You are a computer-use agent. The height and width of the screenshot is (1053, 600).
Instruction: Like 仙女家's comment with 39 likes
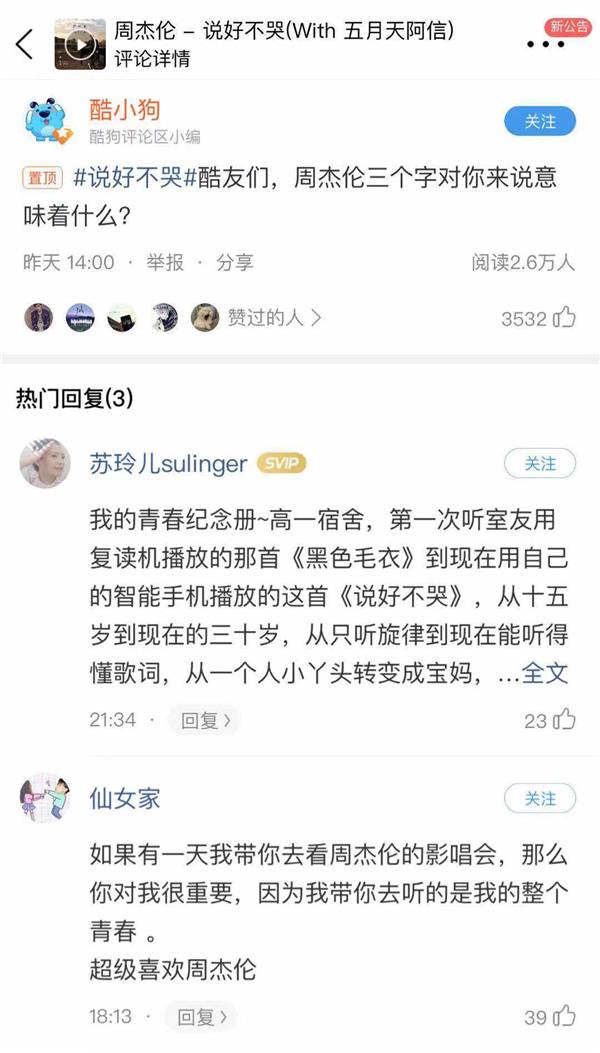tap(565, 1017)
